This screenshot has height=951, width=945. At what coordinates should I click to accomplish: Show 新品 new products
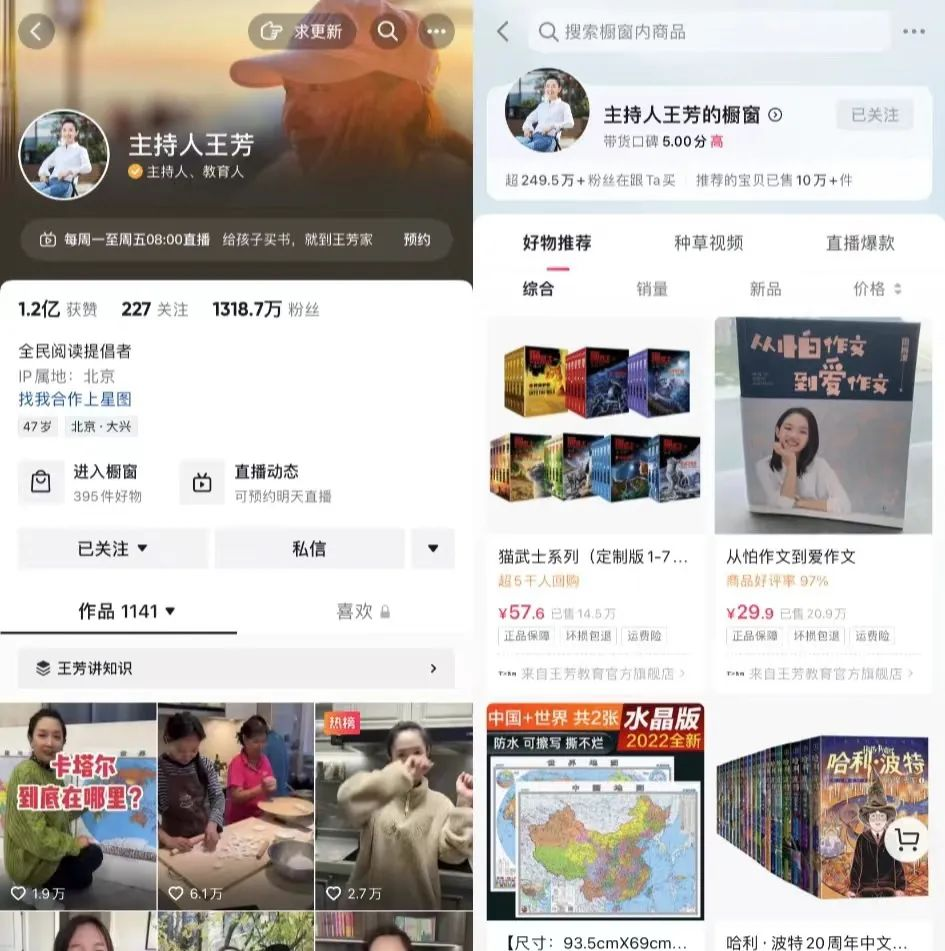765,289
